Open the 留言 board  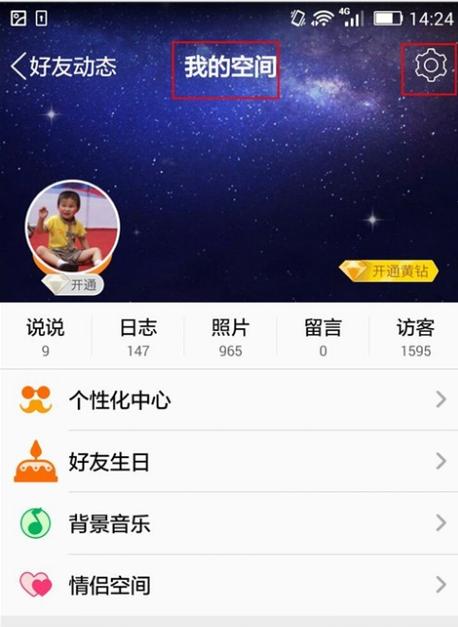point(323,337)
